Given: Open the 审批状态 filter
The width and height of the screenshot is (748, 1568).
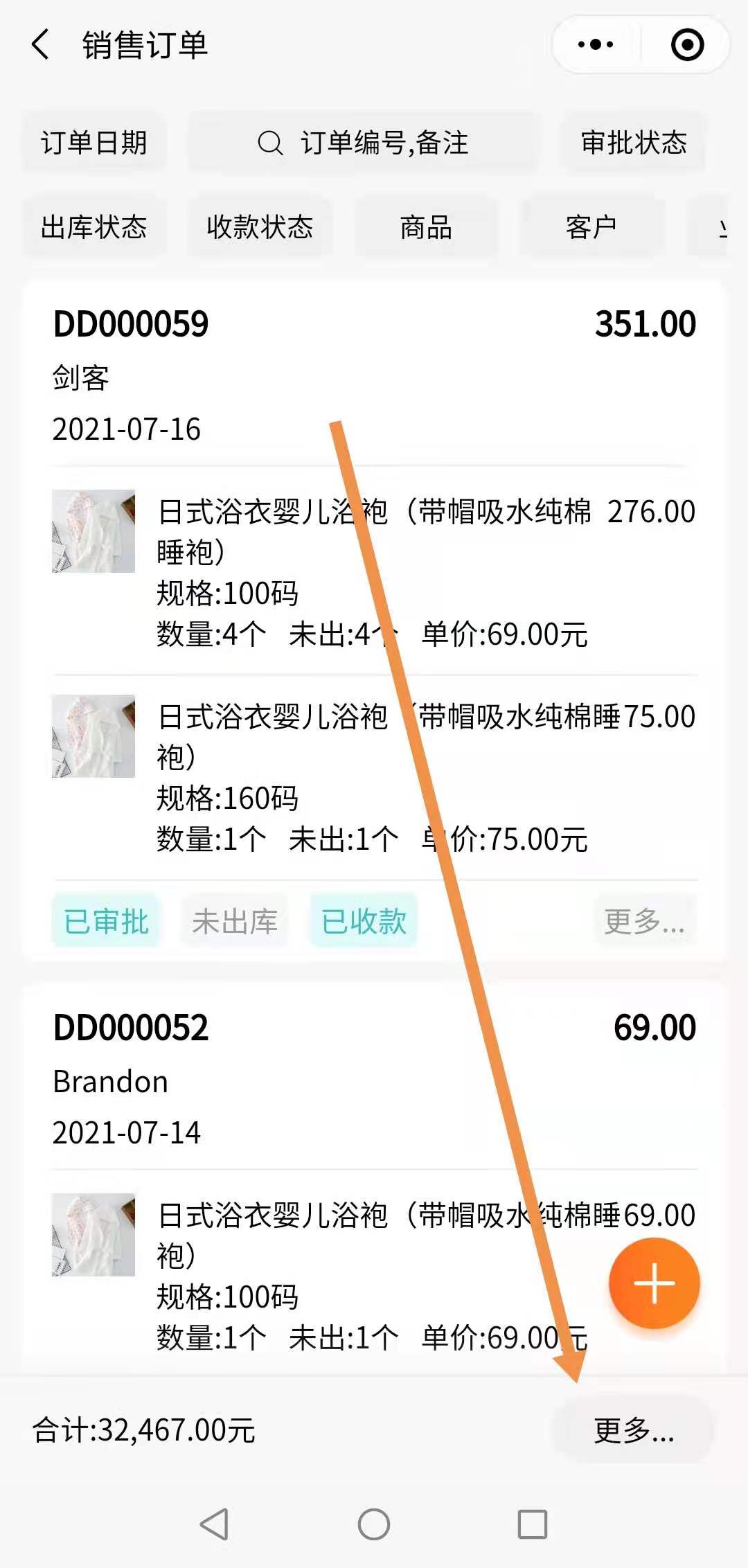Looking at the screenshot, I should pos(633,143).
